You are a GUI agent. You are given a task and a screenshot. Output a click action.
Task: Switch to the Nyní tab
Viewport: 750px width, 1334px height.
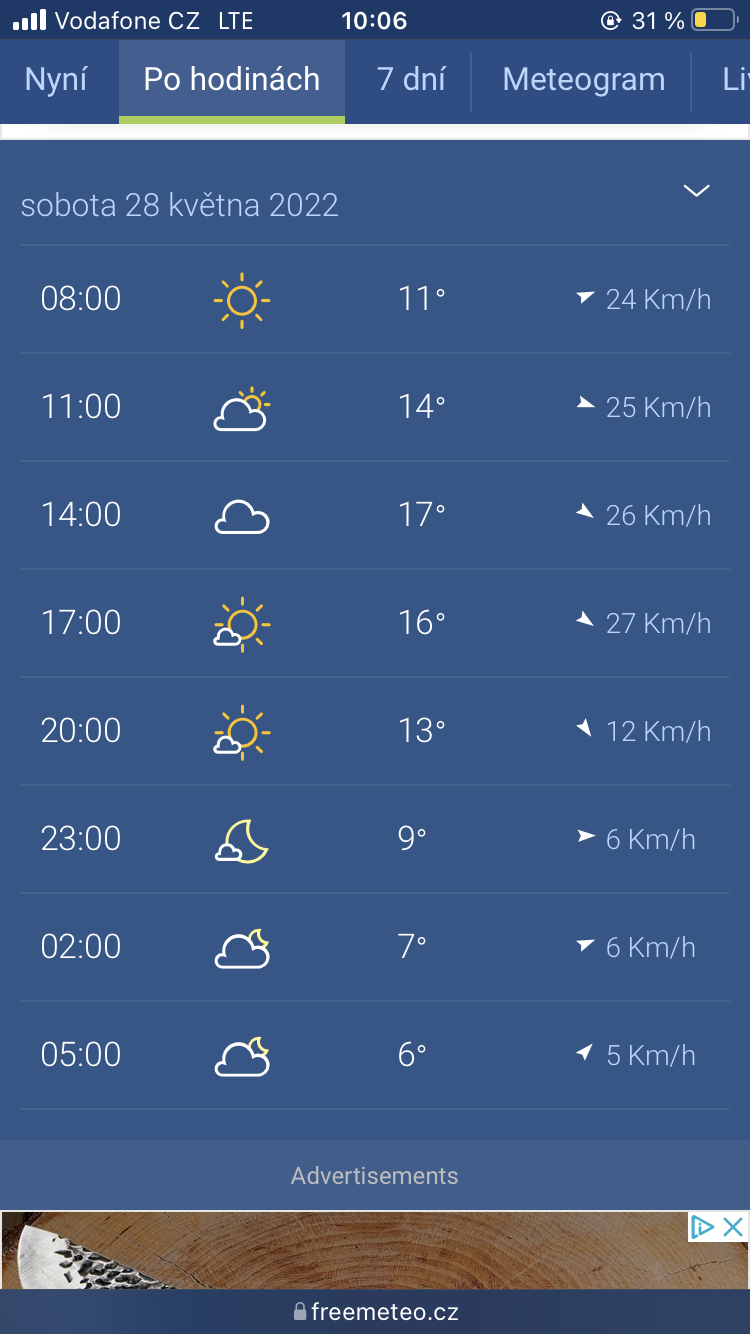pyautogui.click(x=57, y=80)
